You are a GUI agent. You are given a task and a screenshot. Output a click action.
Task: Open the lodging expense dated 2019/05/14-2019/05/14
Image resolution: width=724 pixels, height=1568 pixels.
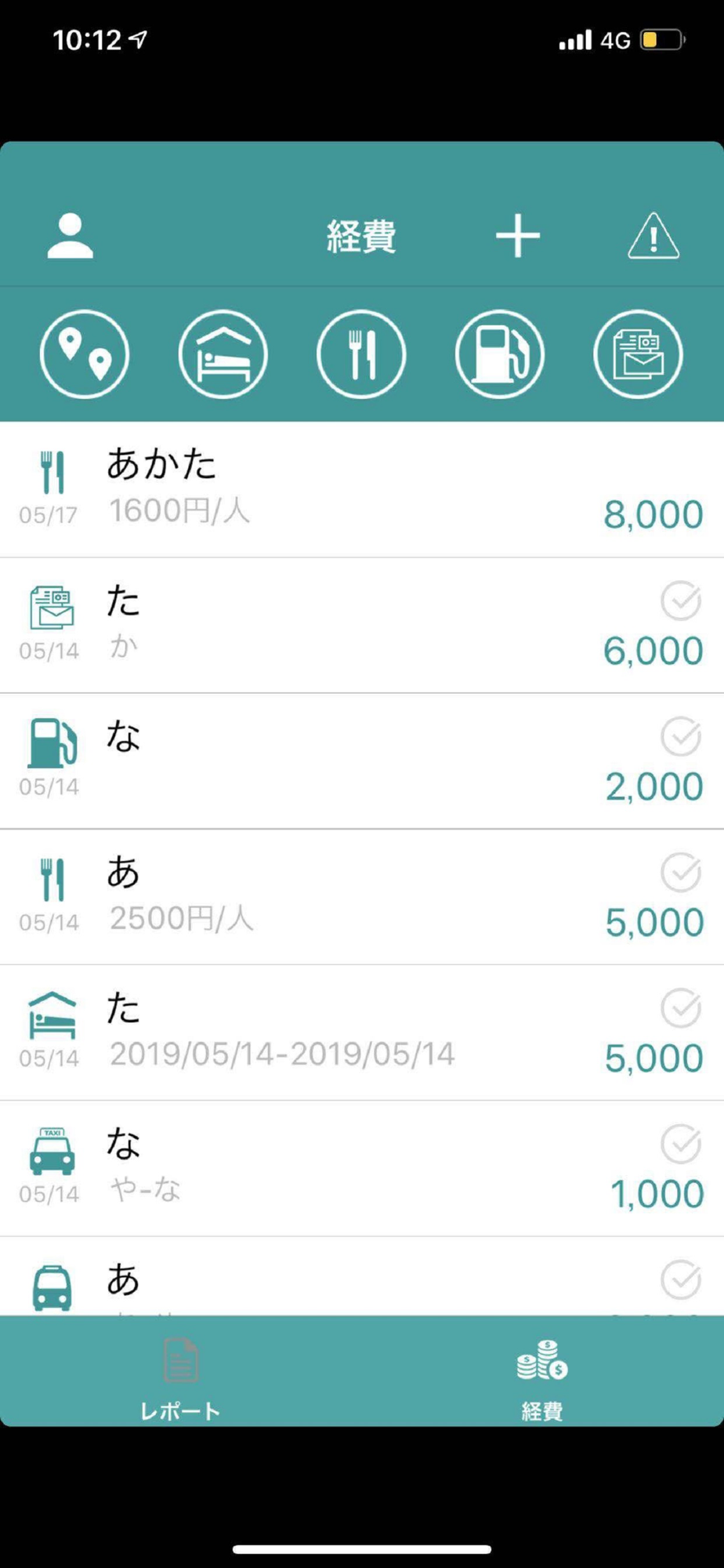[x=362, y=1033]
